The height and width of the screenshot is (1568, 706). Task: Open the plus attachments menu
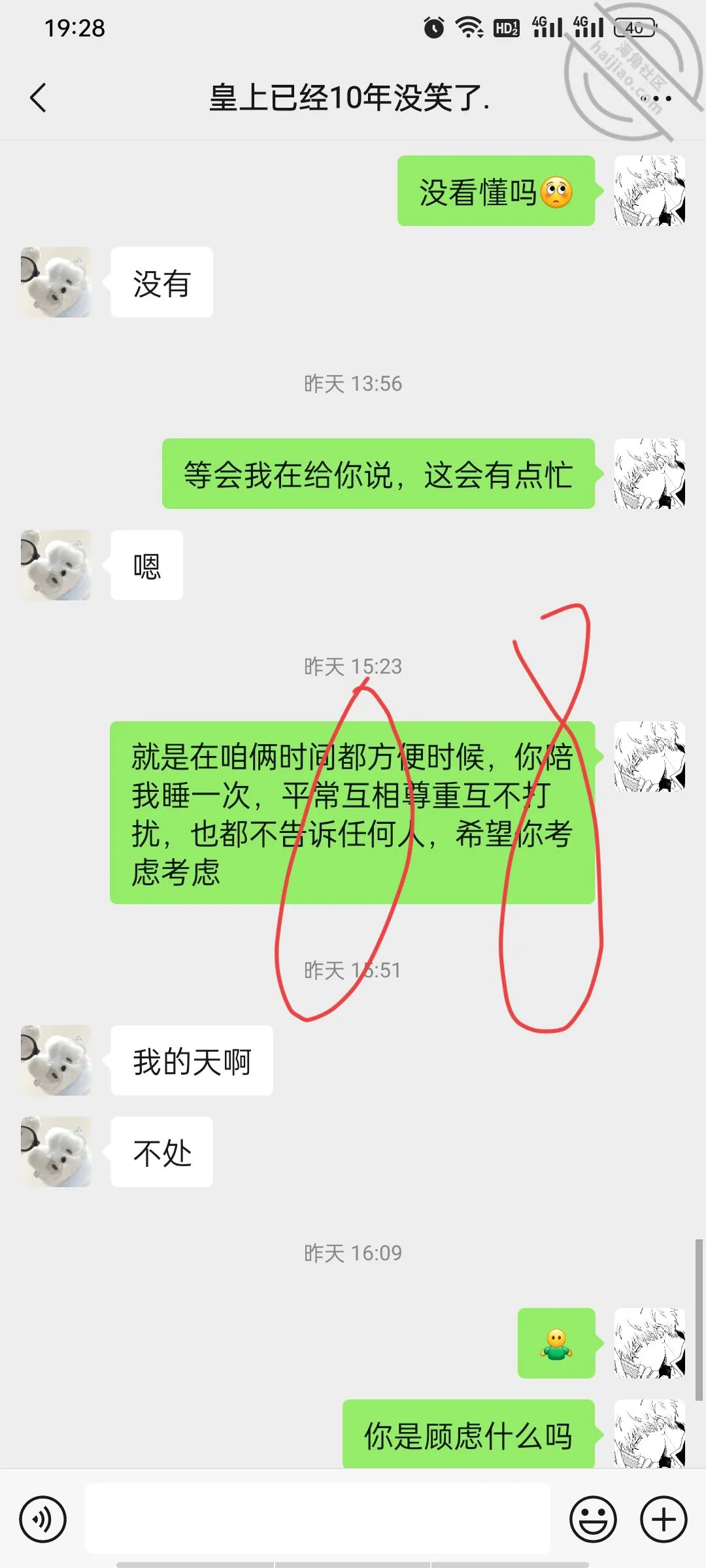[664, 1520]
